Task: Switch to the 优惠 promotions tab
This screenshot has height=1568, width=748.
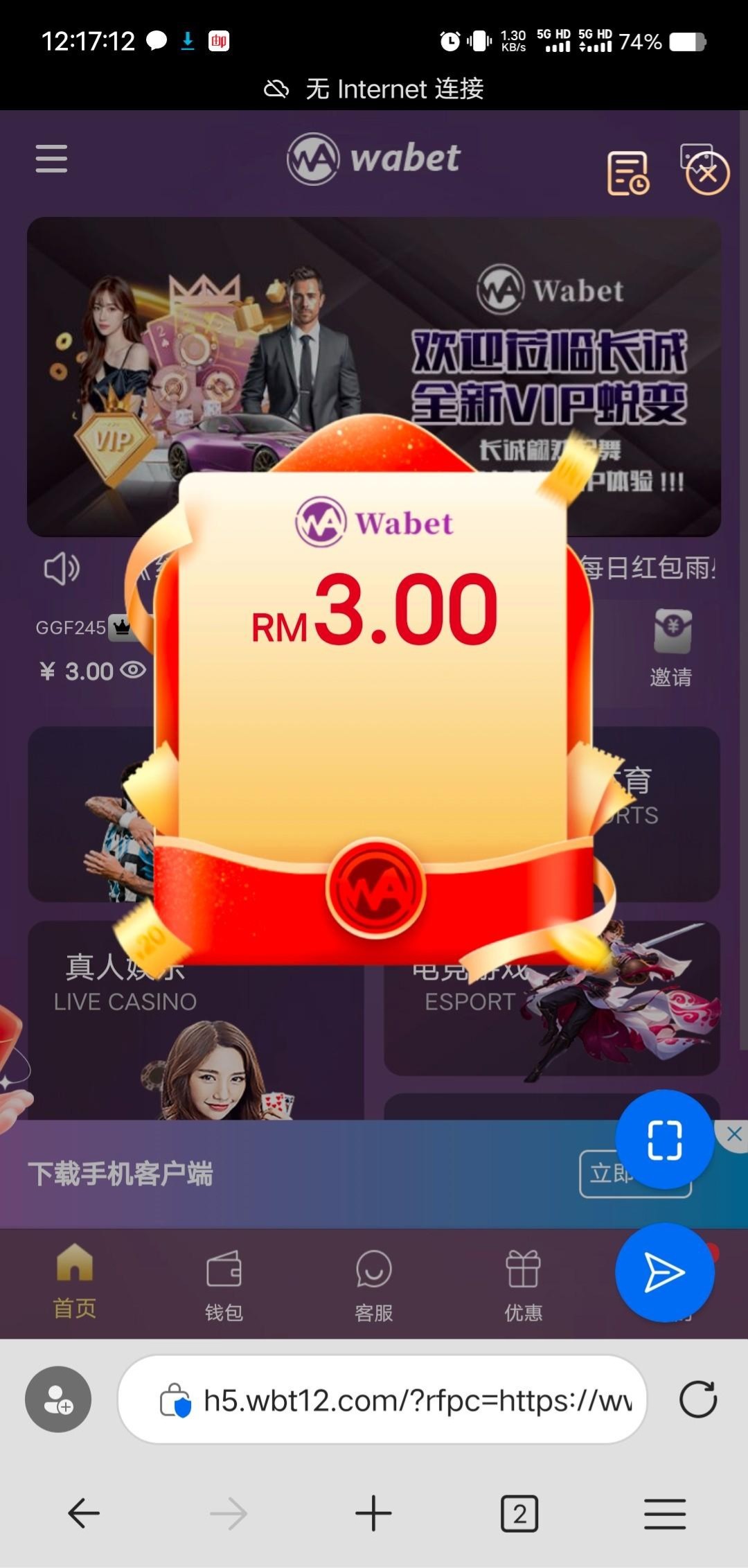Action: (523, 1286)
